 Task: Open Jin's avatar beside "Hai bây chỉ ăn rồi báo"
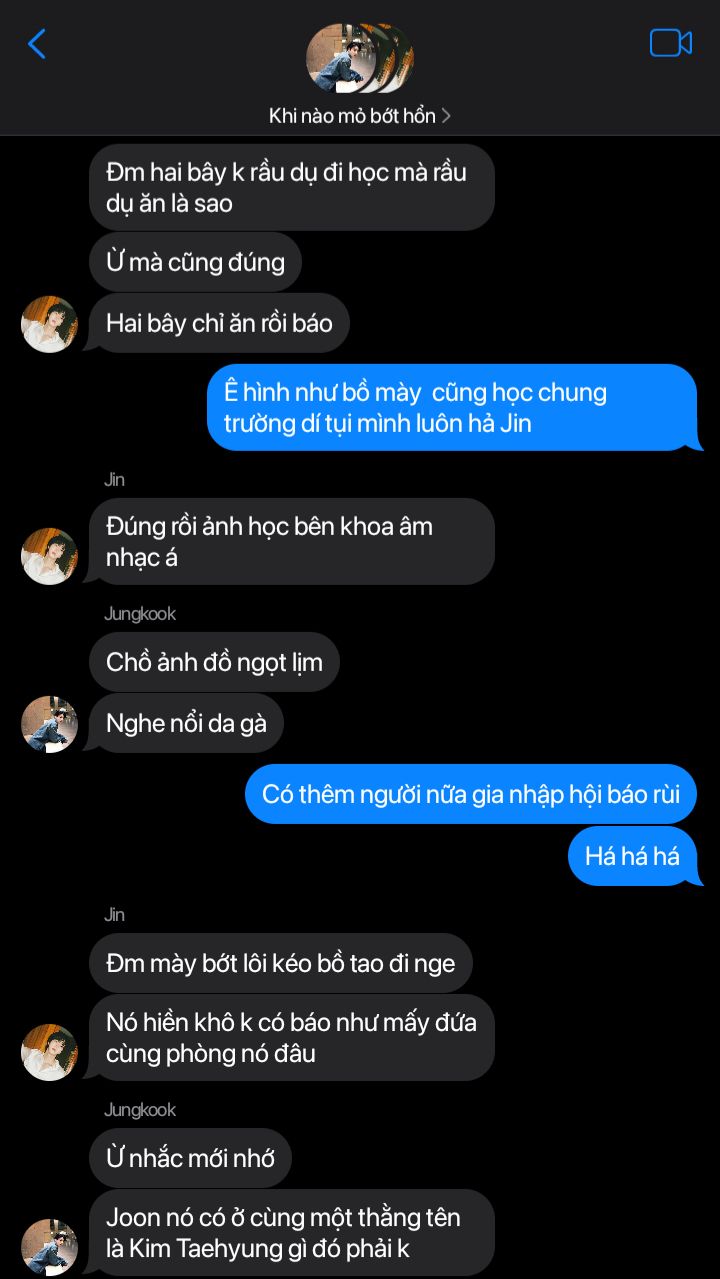click(x=49, y=324)
